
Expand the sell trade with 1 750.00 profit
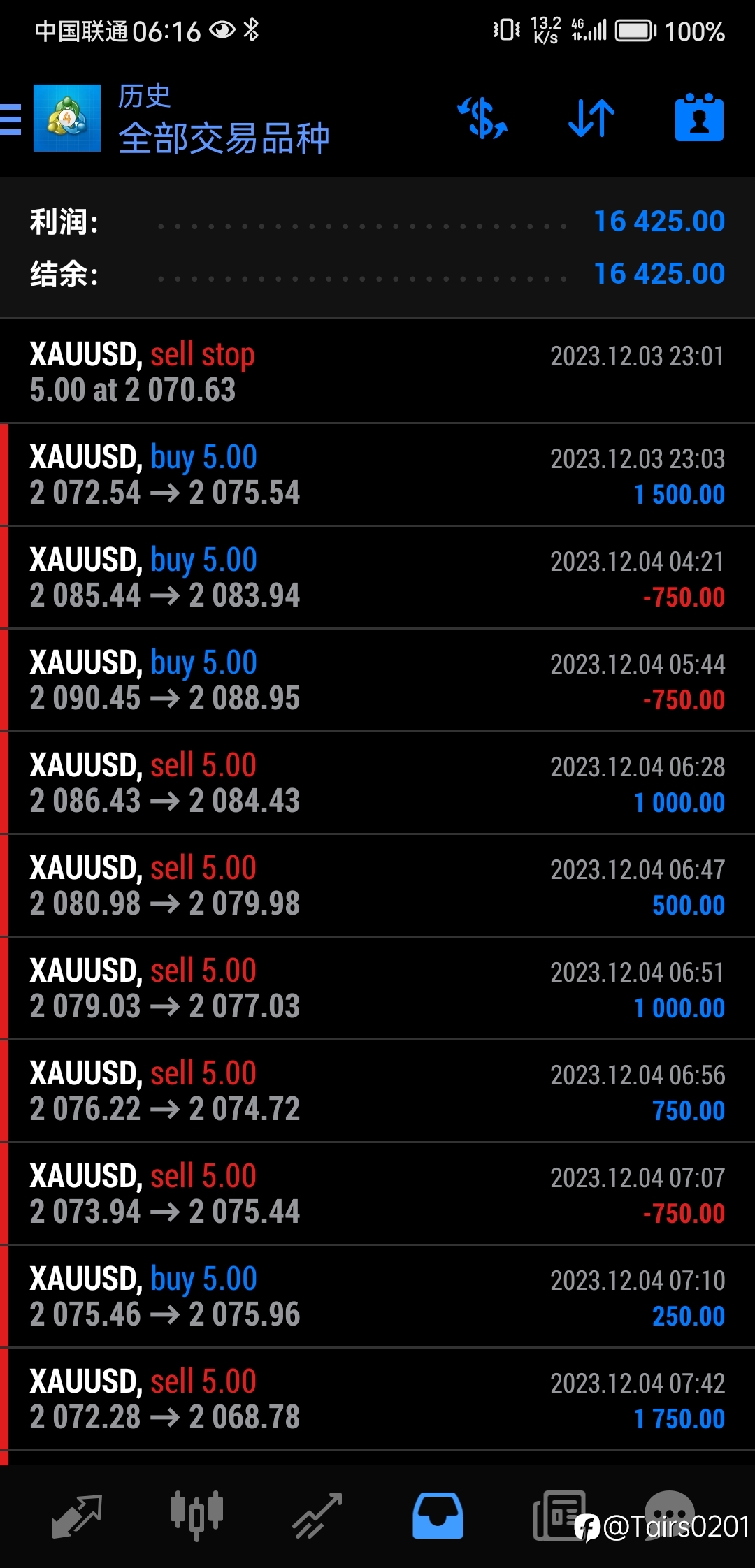[377, 1400]
